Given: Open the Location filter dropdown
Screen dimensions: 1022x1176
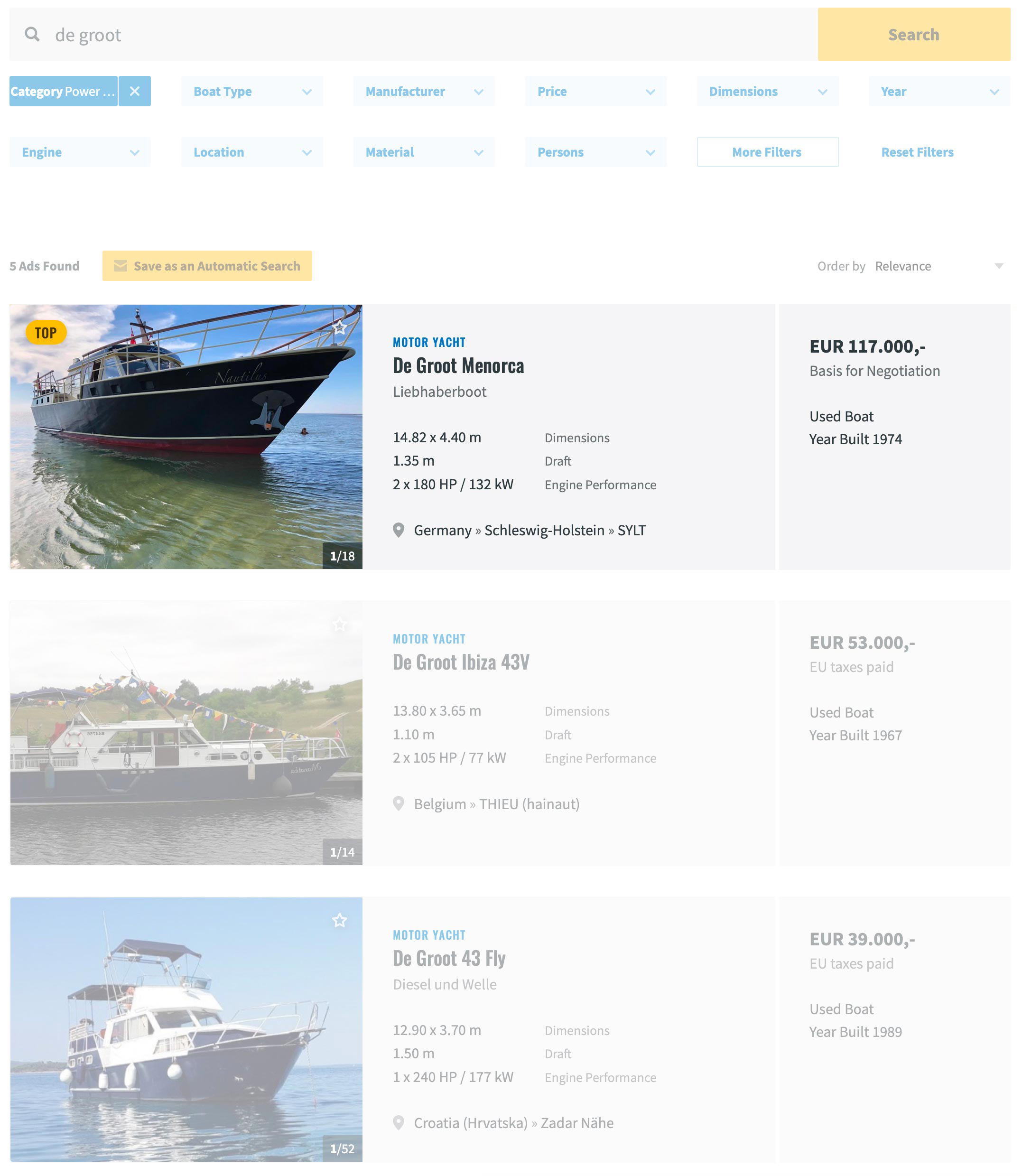Looking at the screenshot, I should coord(251,152).
